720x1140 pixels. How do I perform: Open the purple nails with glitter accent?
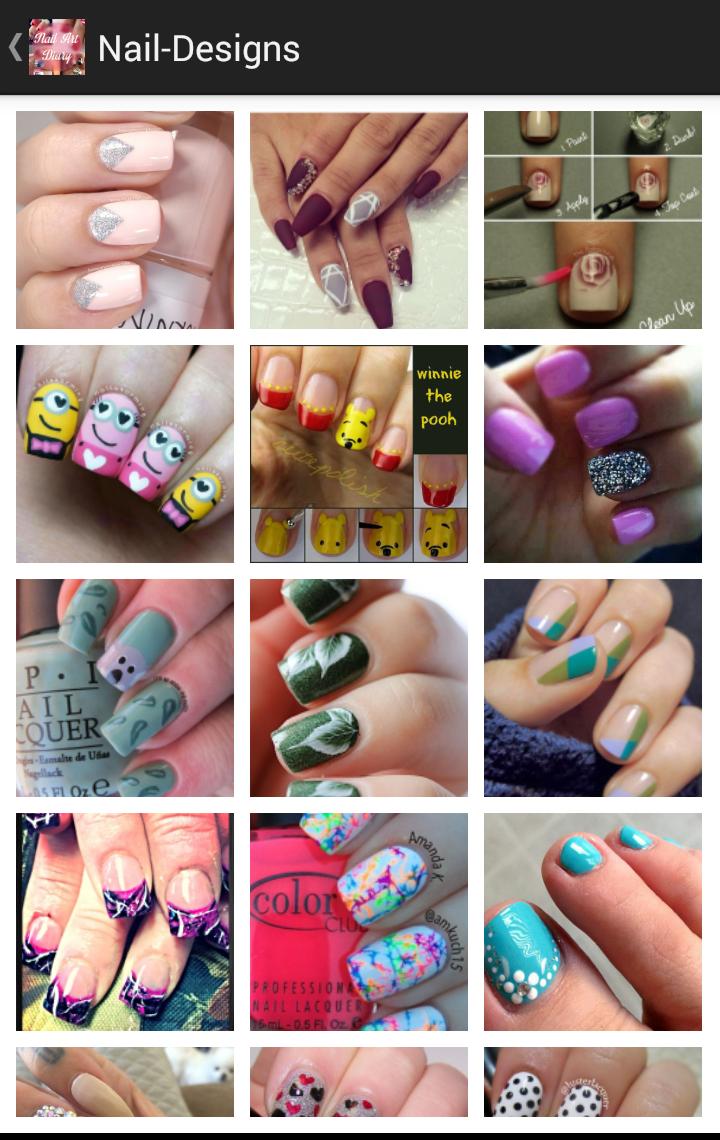coord(593,454)
